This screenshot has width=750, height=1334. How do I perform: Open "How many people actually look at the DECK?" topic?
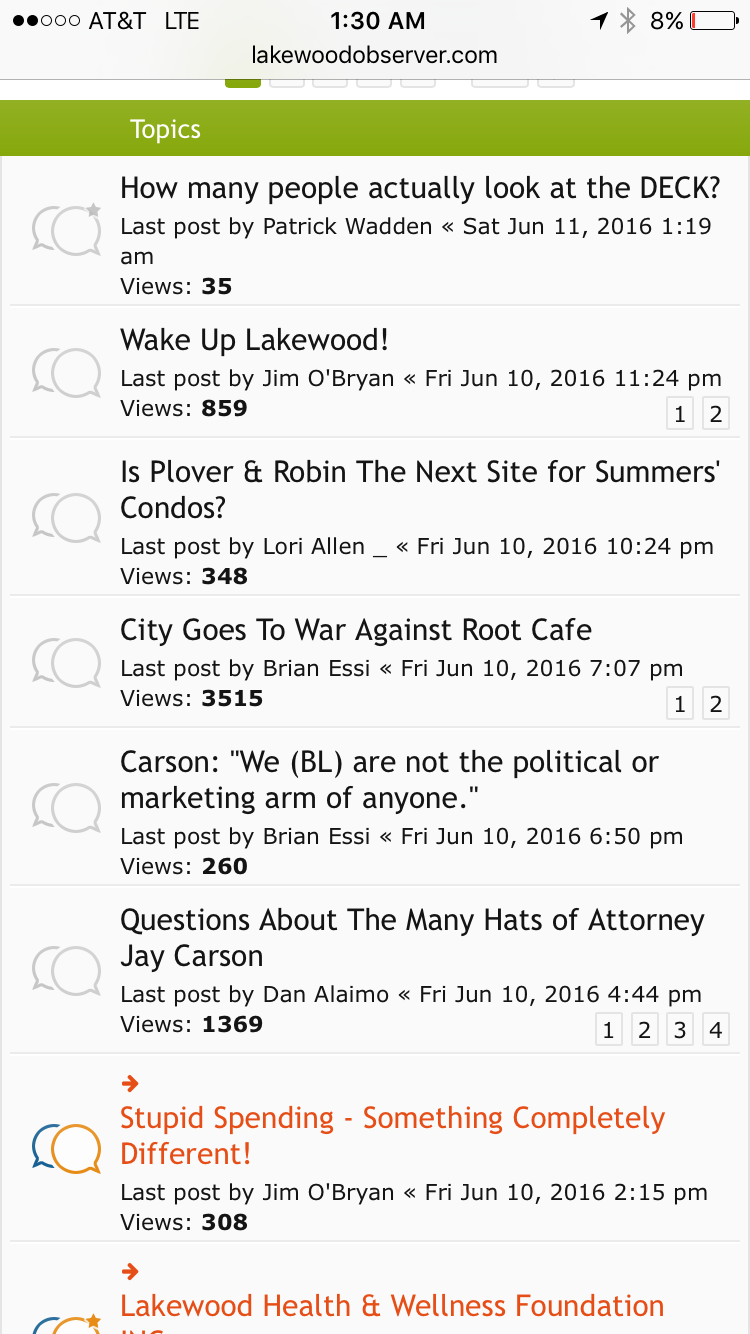pyautogui.click(x=420, y=189)
